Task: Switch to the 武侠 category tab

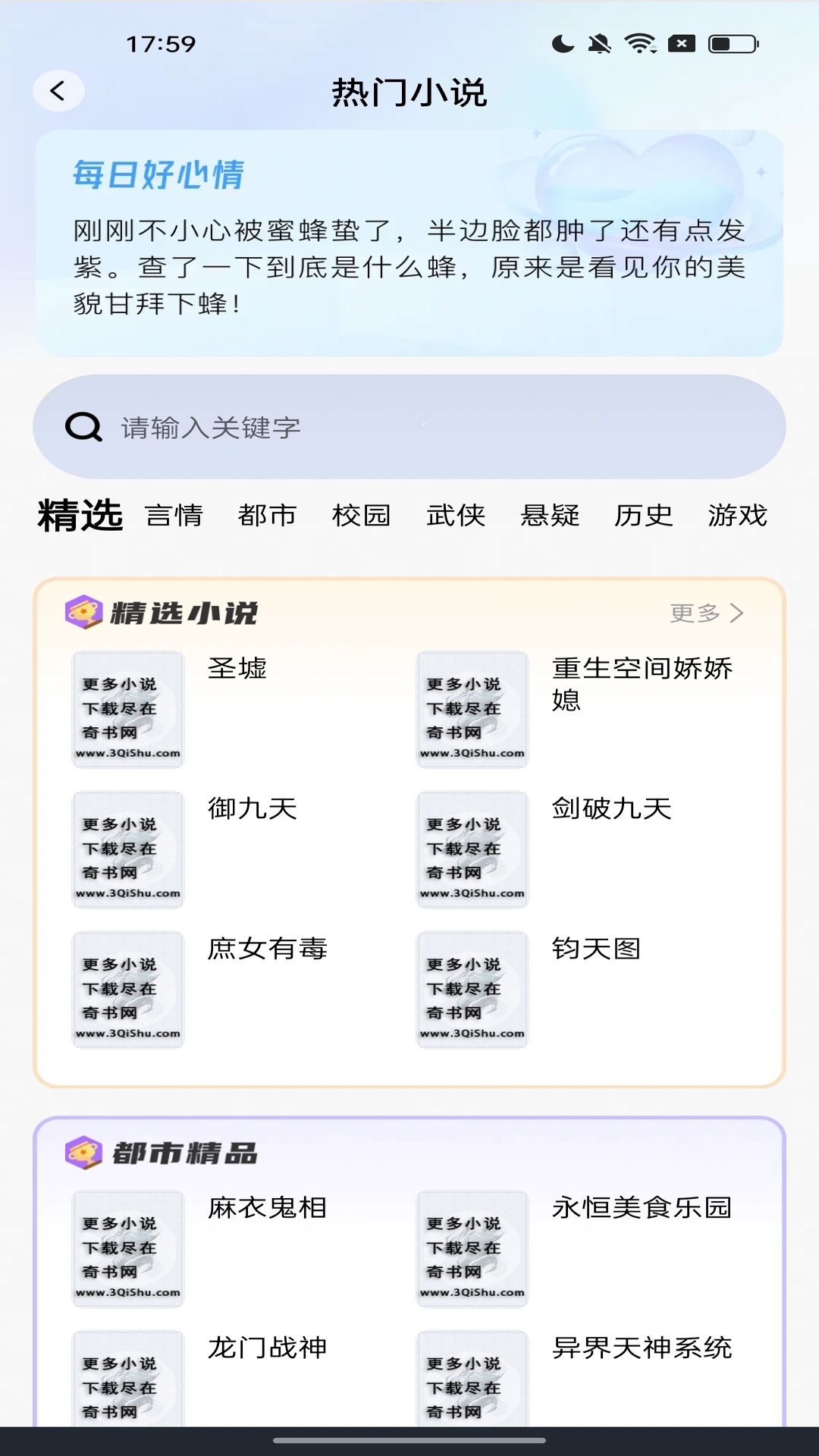Action: coord(455,515)
